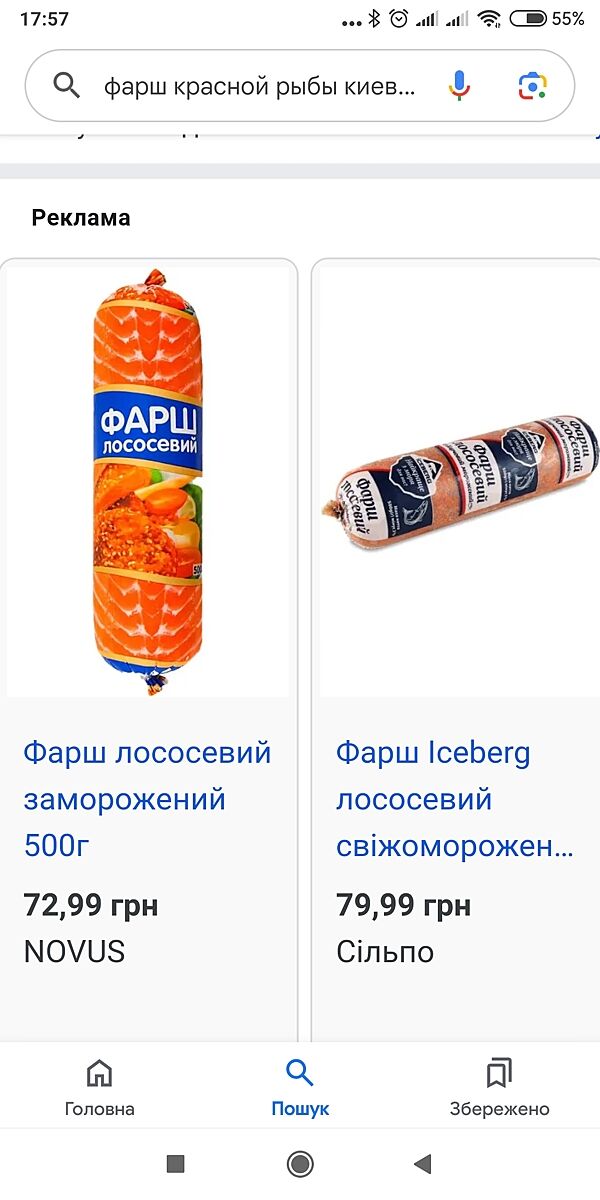Open Google Lens camera search
Image resolution: width=600 pixels, height=1200 pixels.
click(x=533, y=86)
